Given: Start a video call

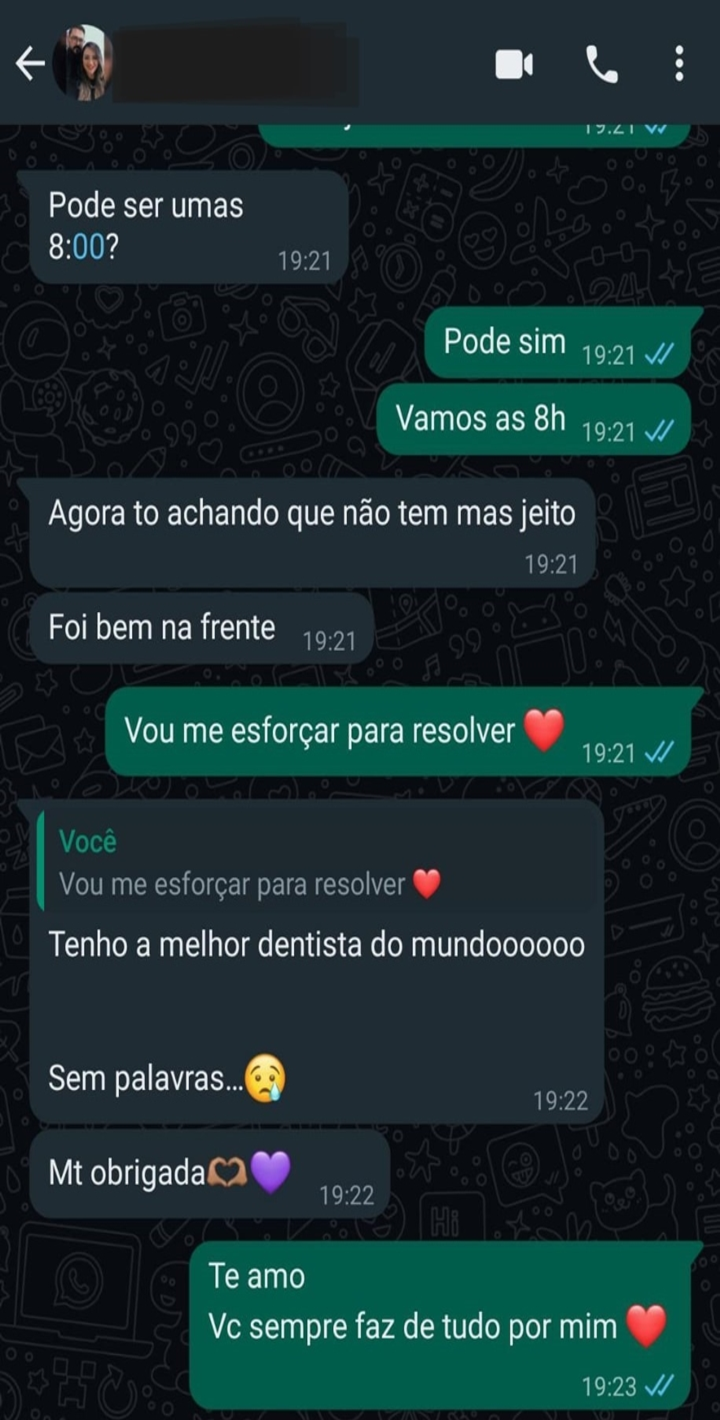Looking at the screenshot, I should [x=514, y=65].
